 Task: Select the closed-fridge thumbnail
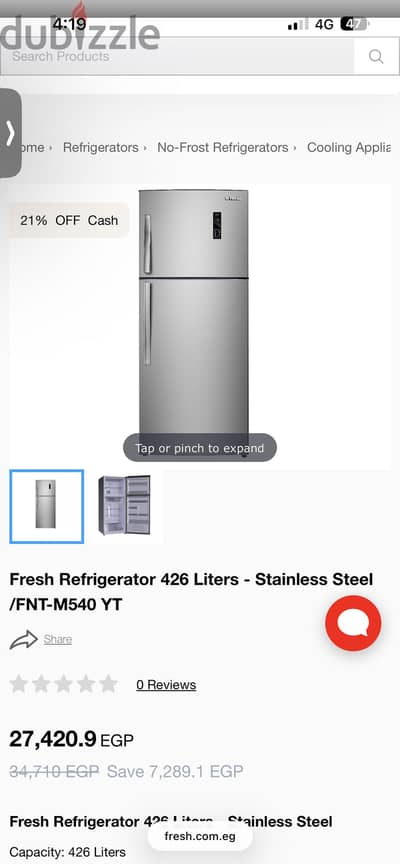click(47, 506)
